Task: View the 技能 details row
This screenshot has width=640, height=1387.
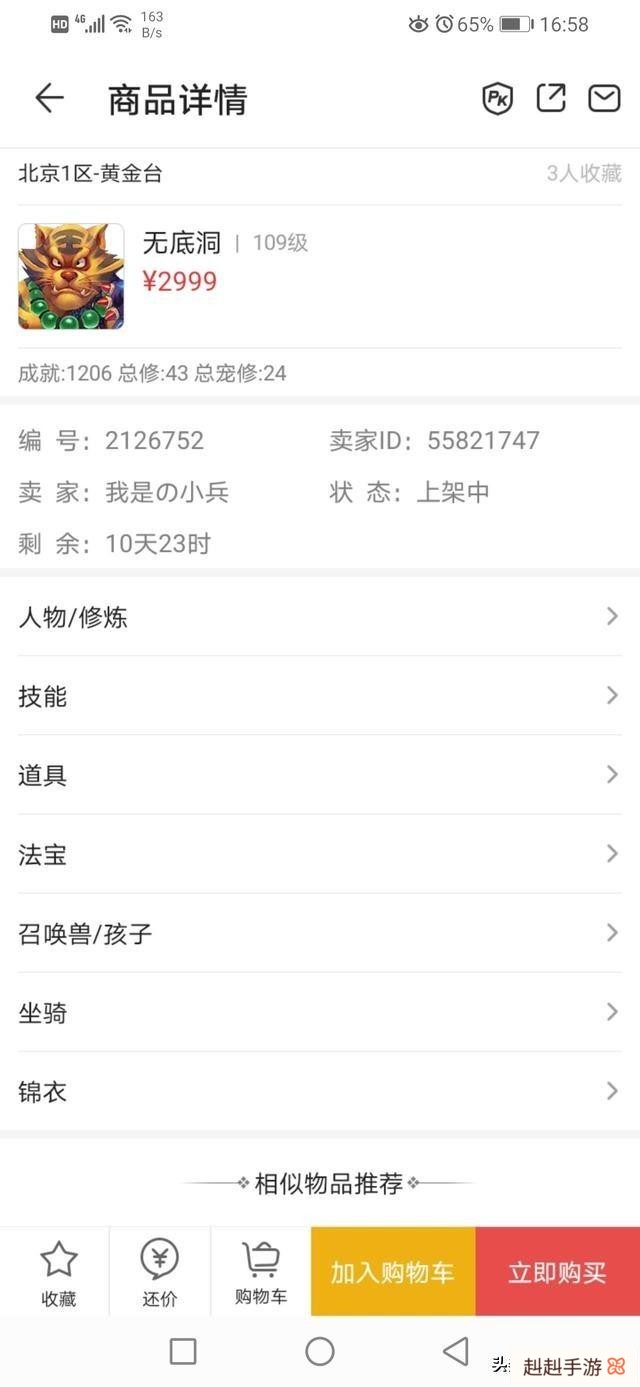Action: [319, 696]
